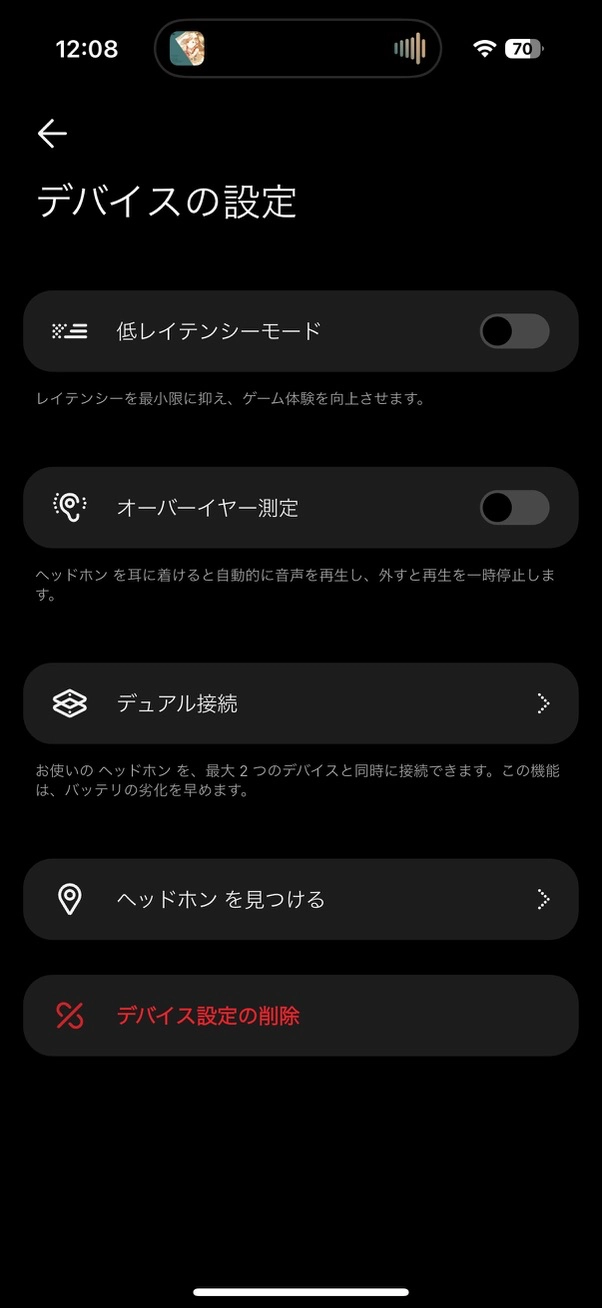Viewport: 602px width, 1308px height.
Task: Go back using the arrow icon
Action: 52,134
